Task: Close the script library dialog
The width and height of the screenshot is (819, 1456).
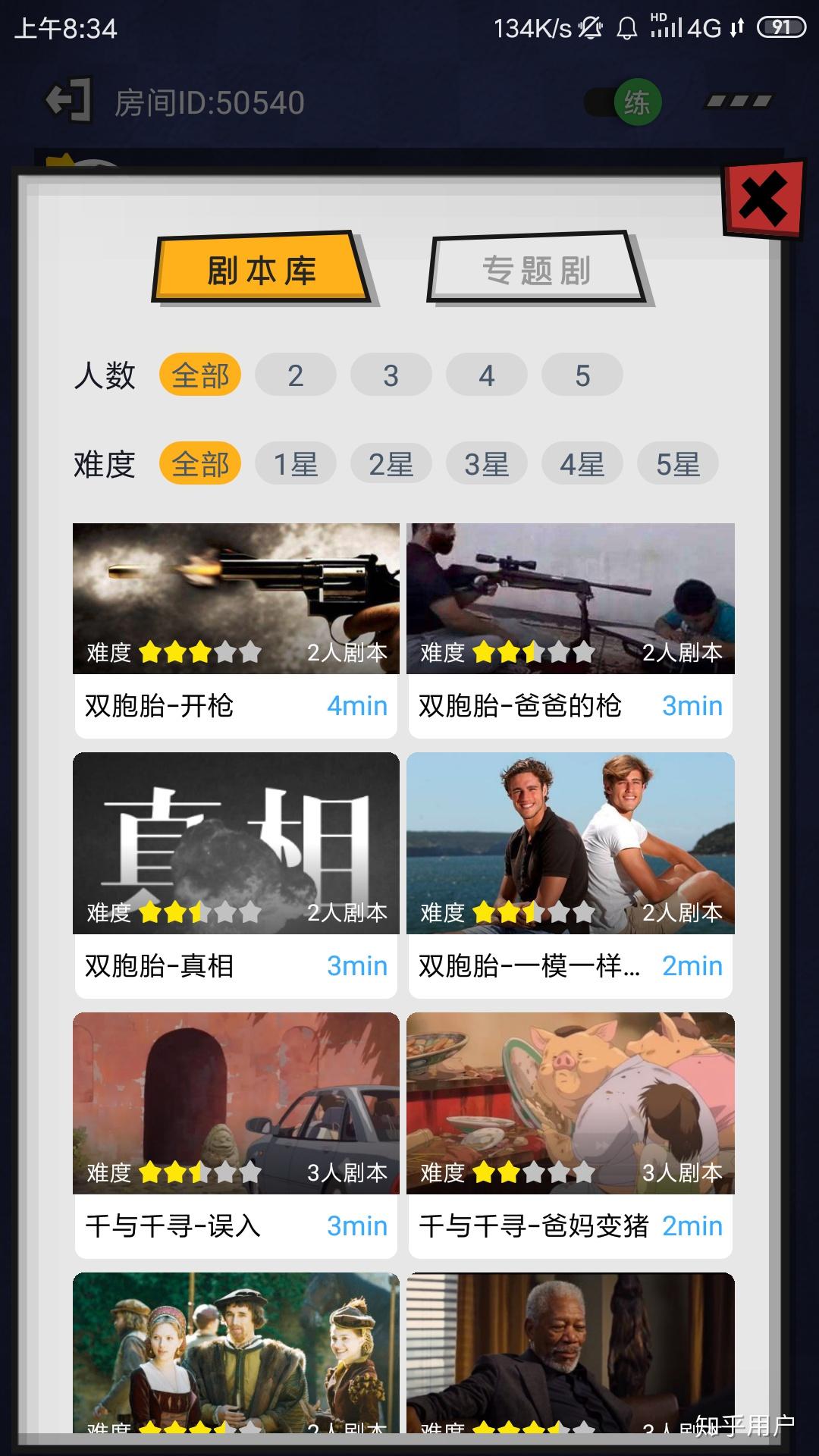Action: (763, 199)
